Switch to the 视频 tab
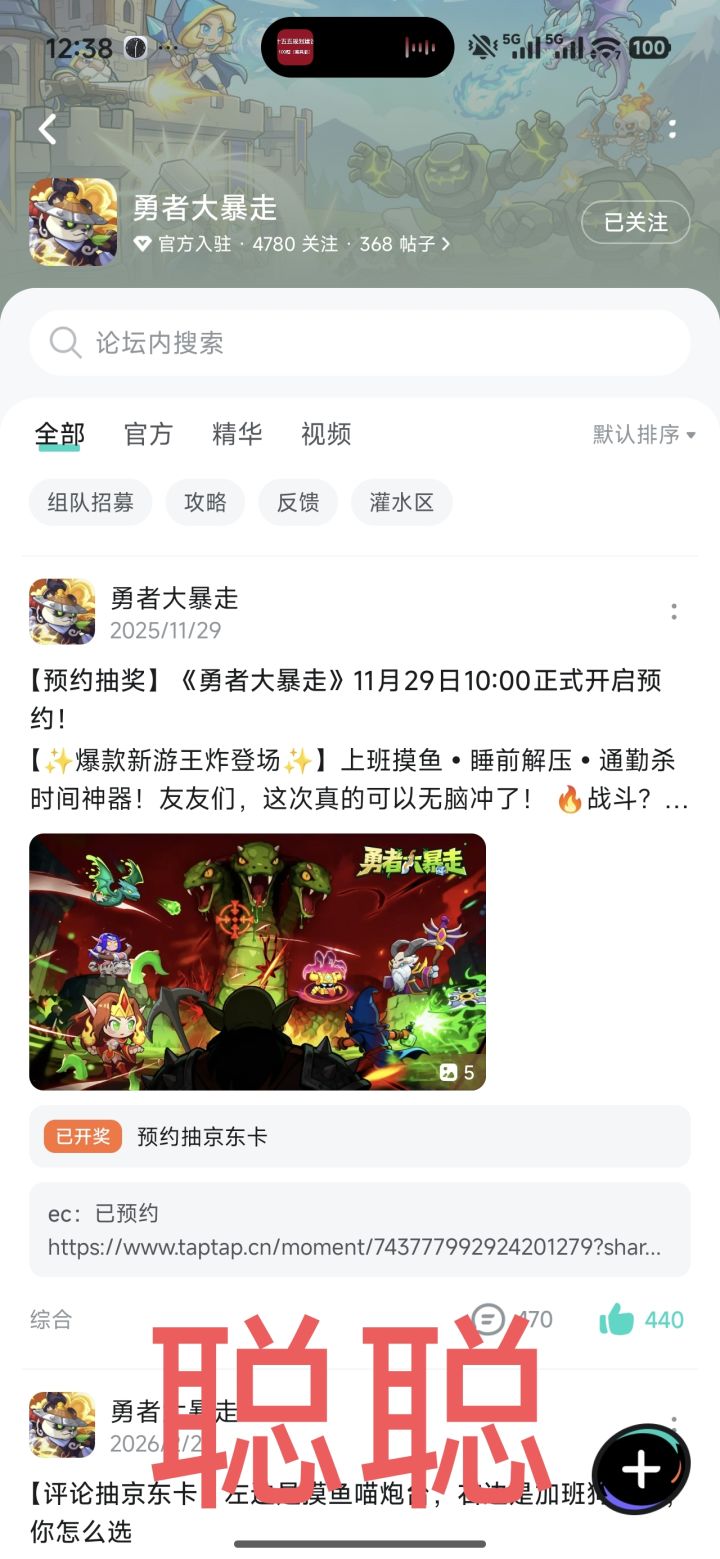 pyautogui.click(x=324, y=434)
